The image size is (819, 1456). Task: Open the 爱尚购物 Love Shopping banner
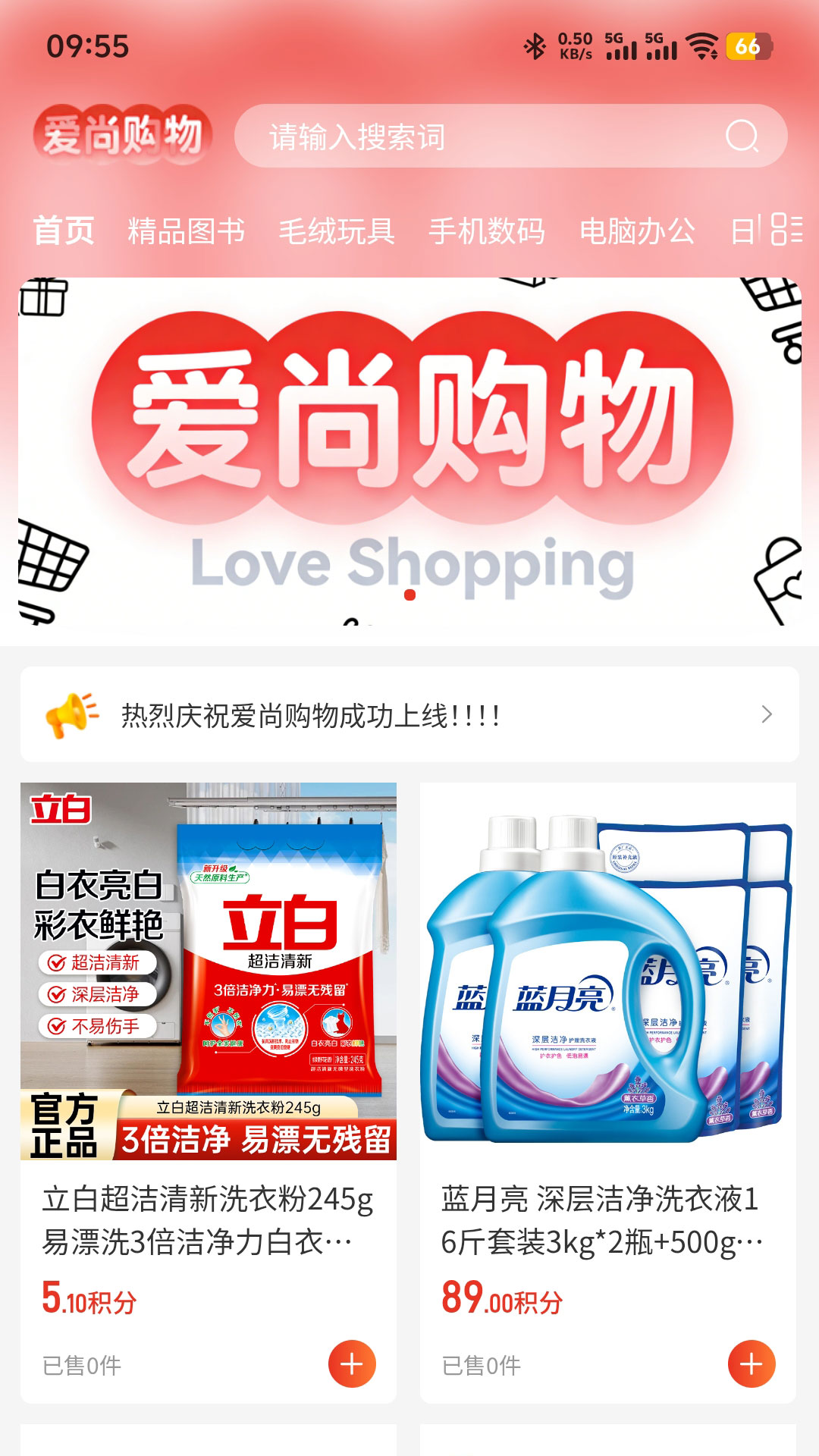409,451
